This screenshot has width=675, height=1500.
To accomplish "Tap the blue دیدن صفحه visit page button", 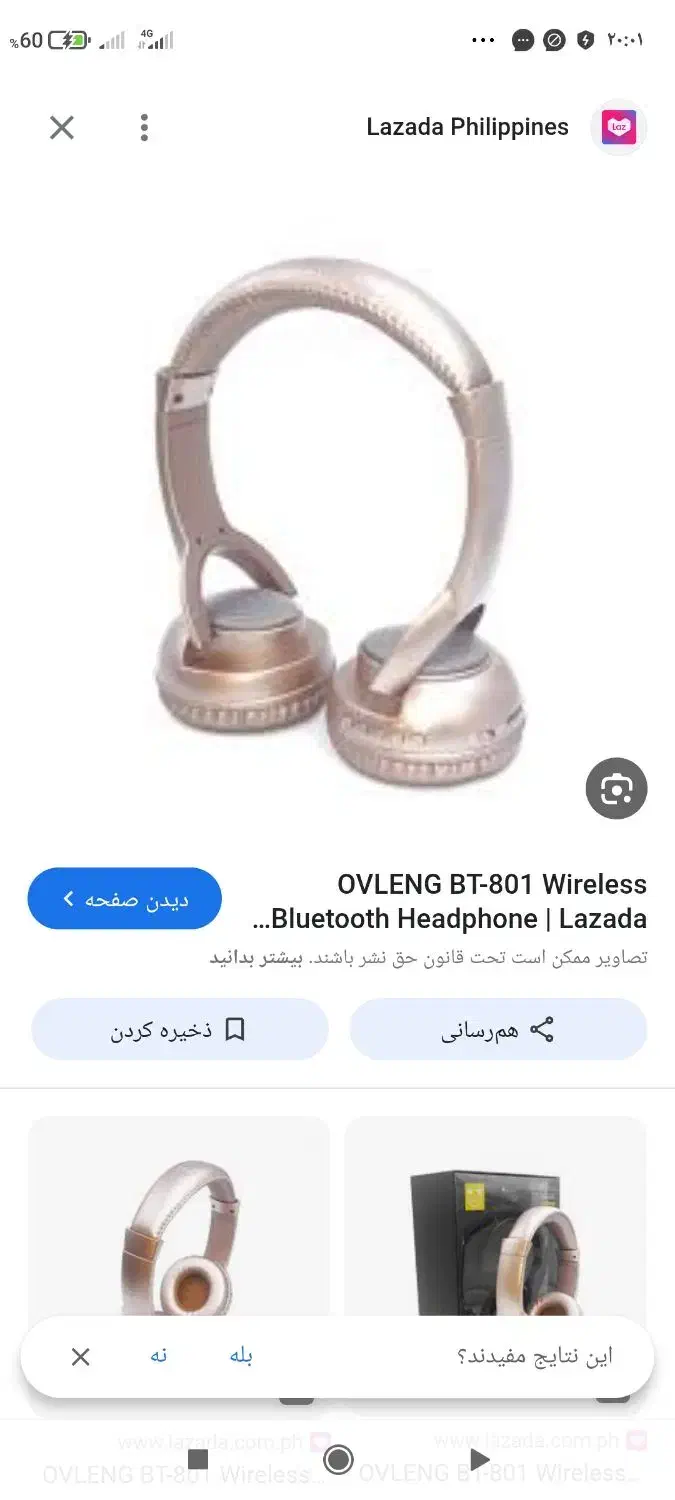I will tap(125, 899).
